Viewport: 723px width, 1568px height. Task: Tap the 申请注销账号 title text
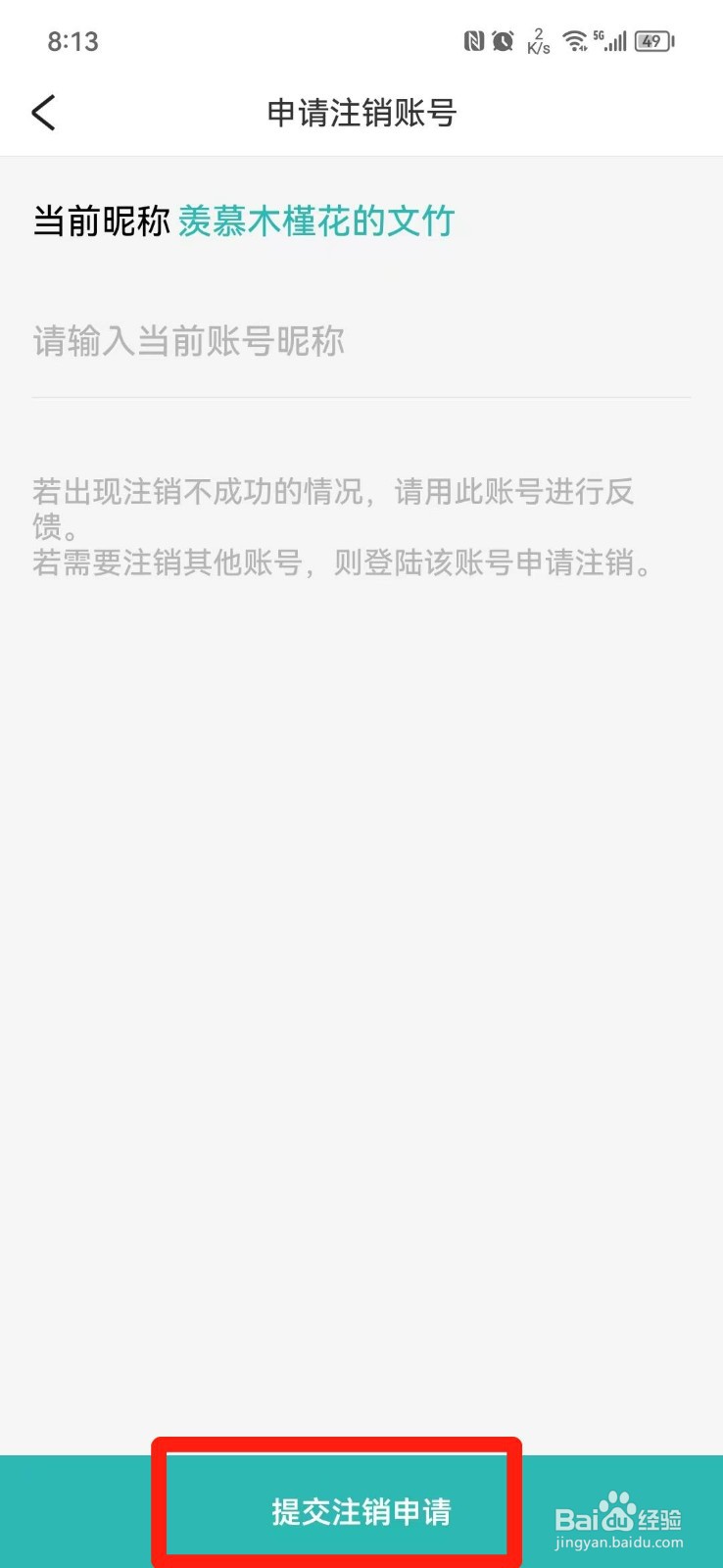pos(361,113)
